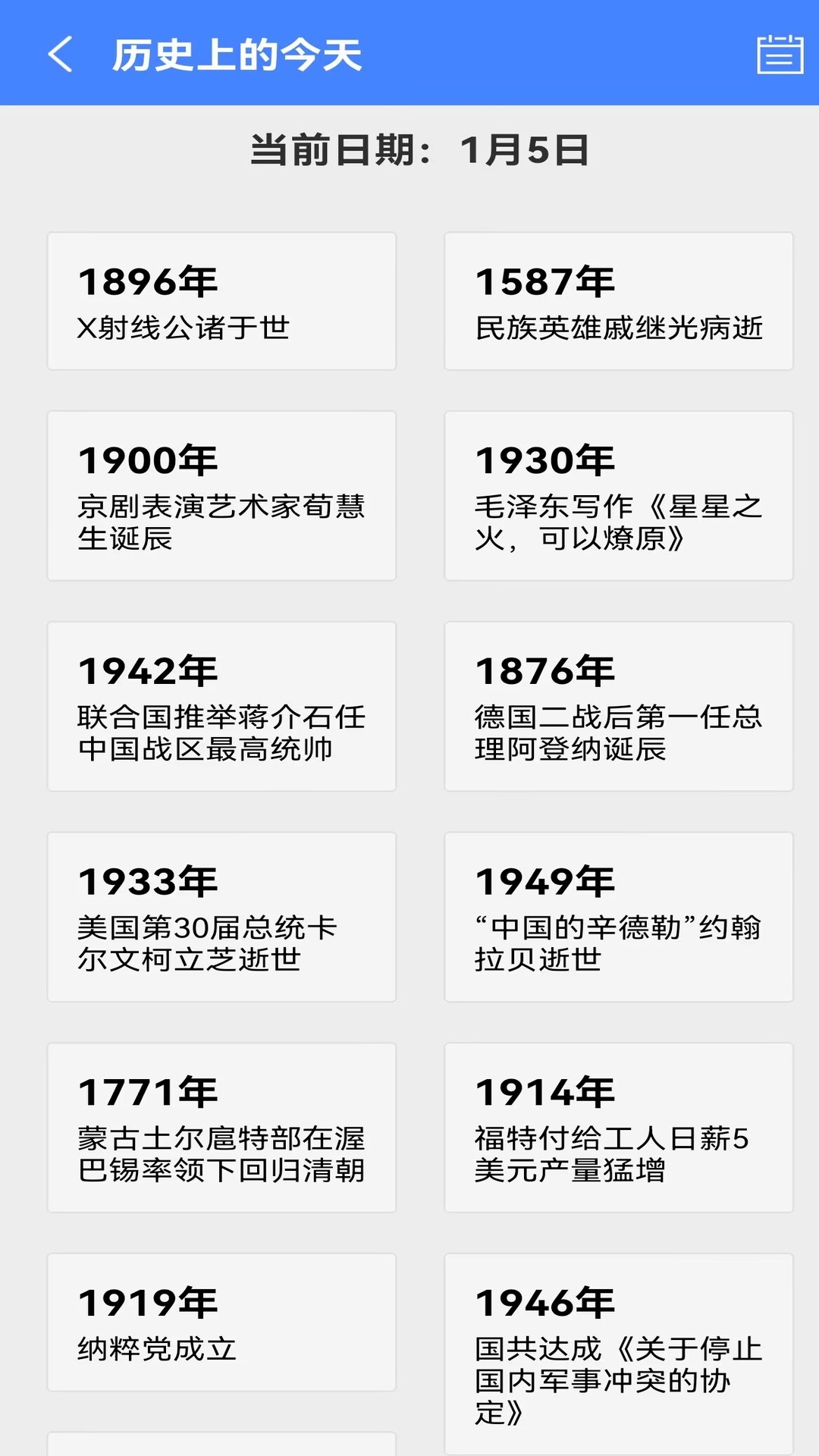
Task: Open the 1896年 X射线公诸于世 card
Action: click(x=221, y=301)
